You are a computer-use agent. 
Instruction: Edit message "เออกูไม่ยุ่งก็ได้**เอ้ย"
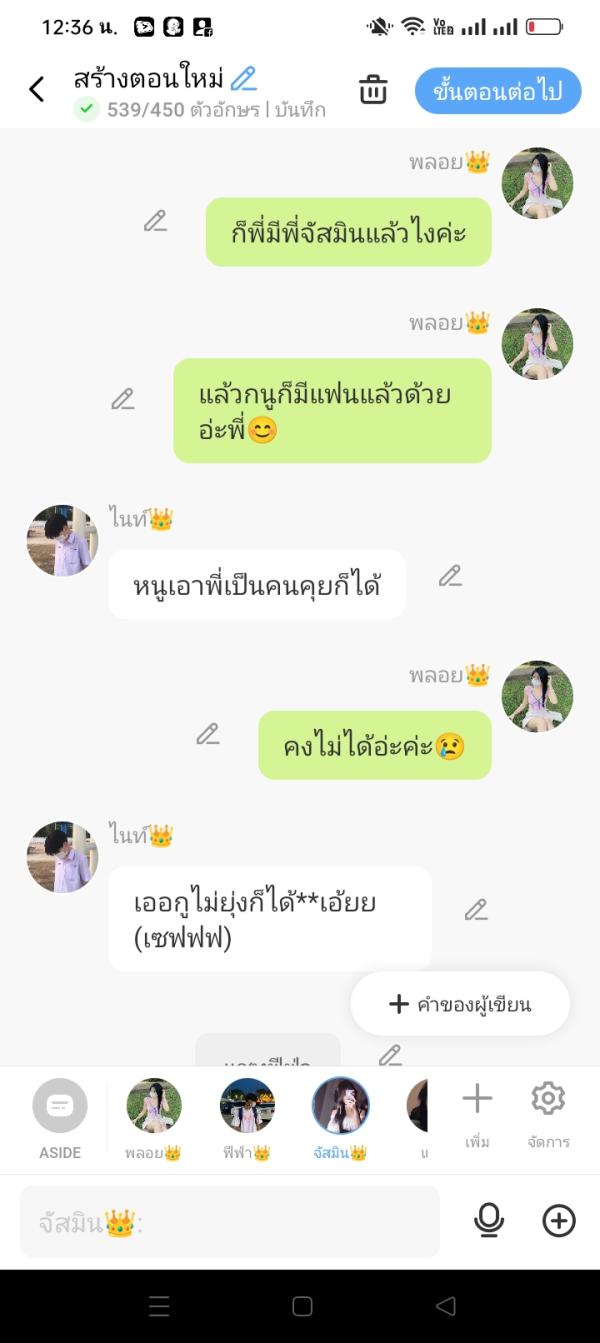(x=476, y=910)
